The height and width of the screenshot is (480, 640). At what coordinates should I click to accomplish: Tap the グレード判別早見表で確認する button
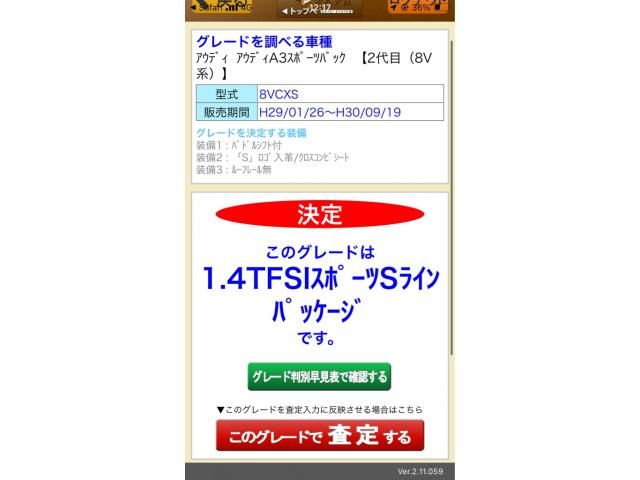point(319,376)
